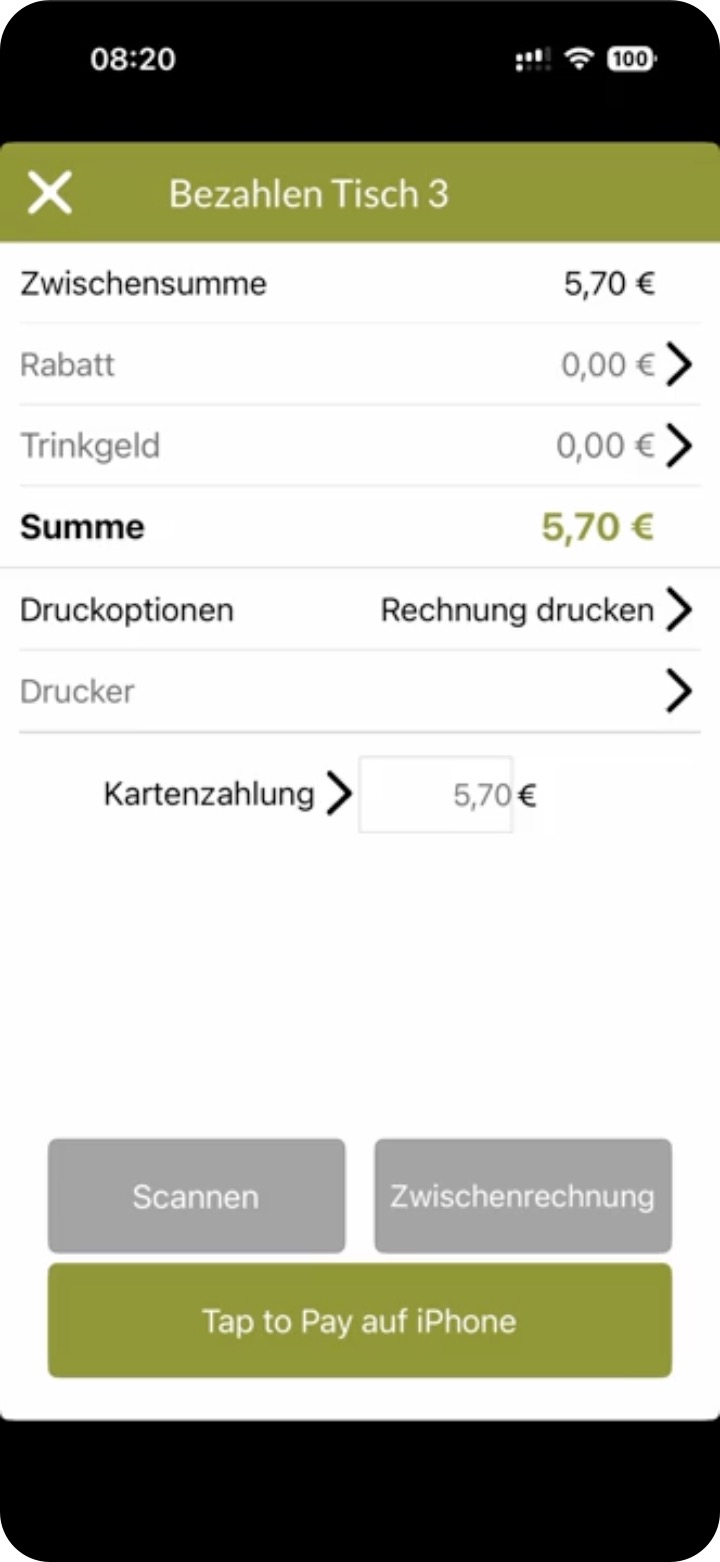This screenshot has height=1562, width=720.
Task: Tap the Scannen button
Action: pos(196,1196)
